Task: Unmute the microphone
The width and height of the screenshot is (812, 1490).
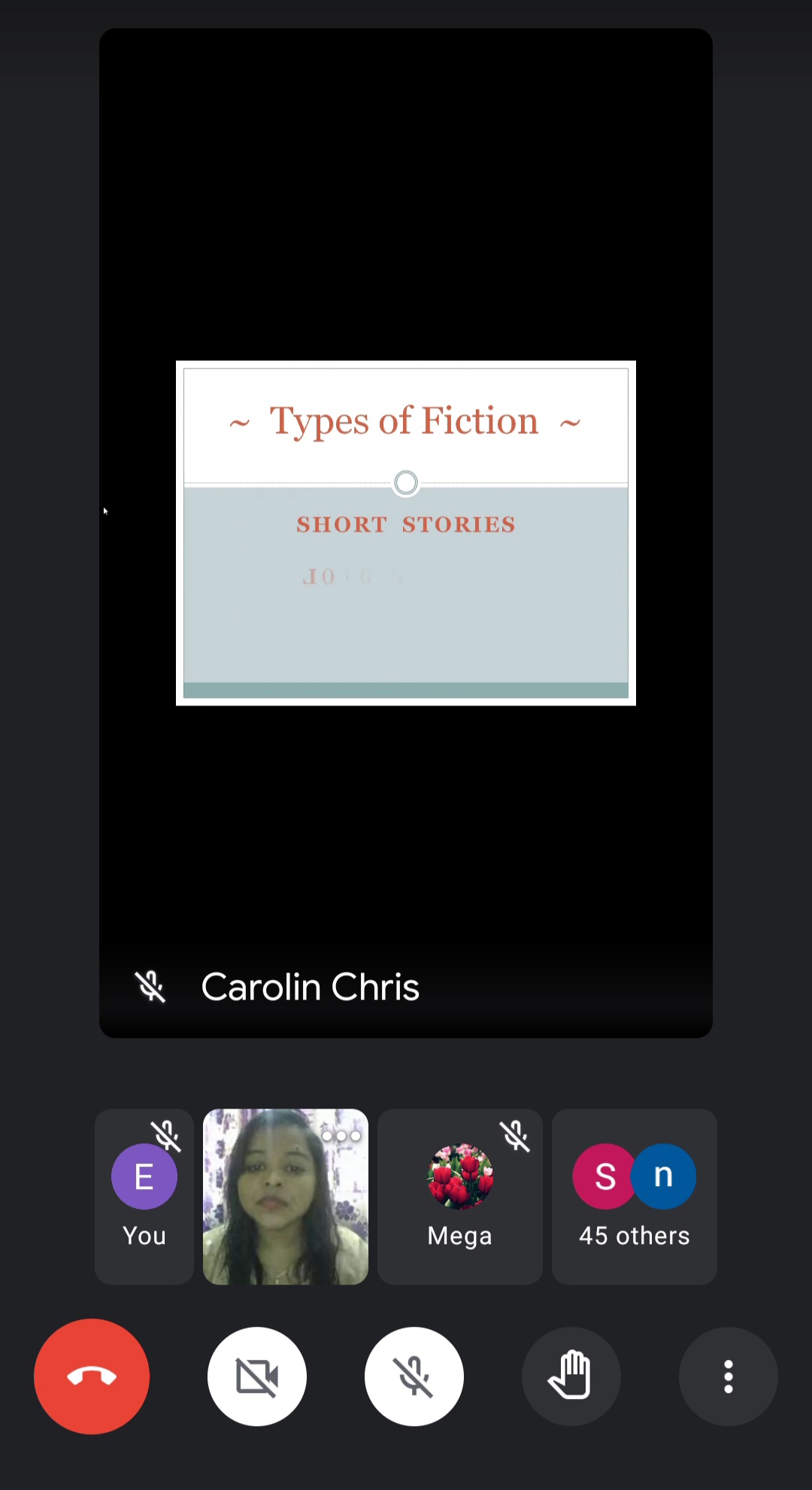Action: [414, 1376]
